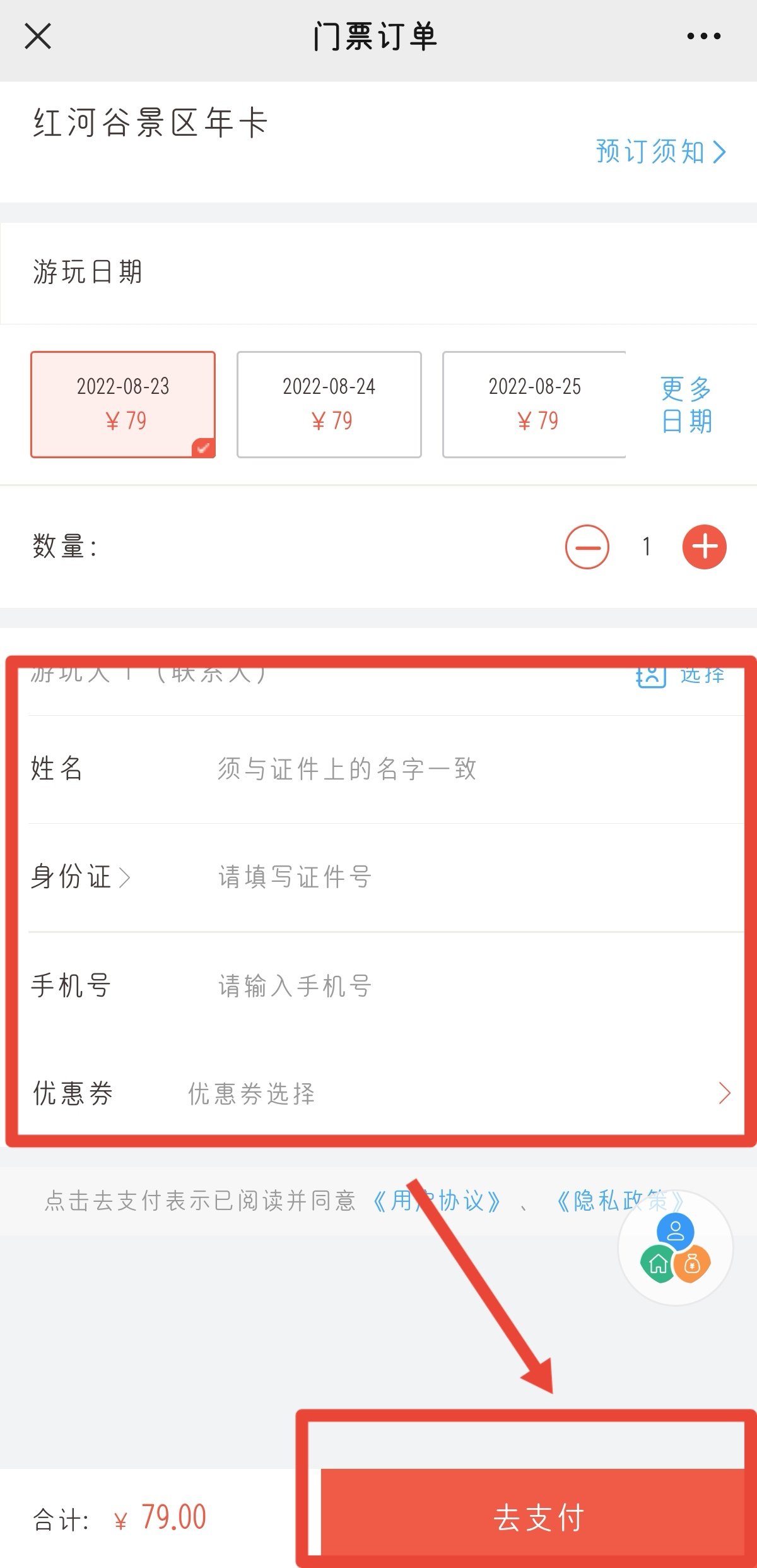
Task: Select the 2022-08-23 visit date
Action: pos(123,404)
